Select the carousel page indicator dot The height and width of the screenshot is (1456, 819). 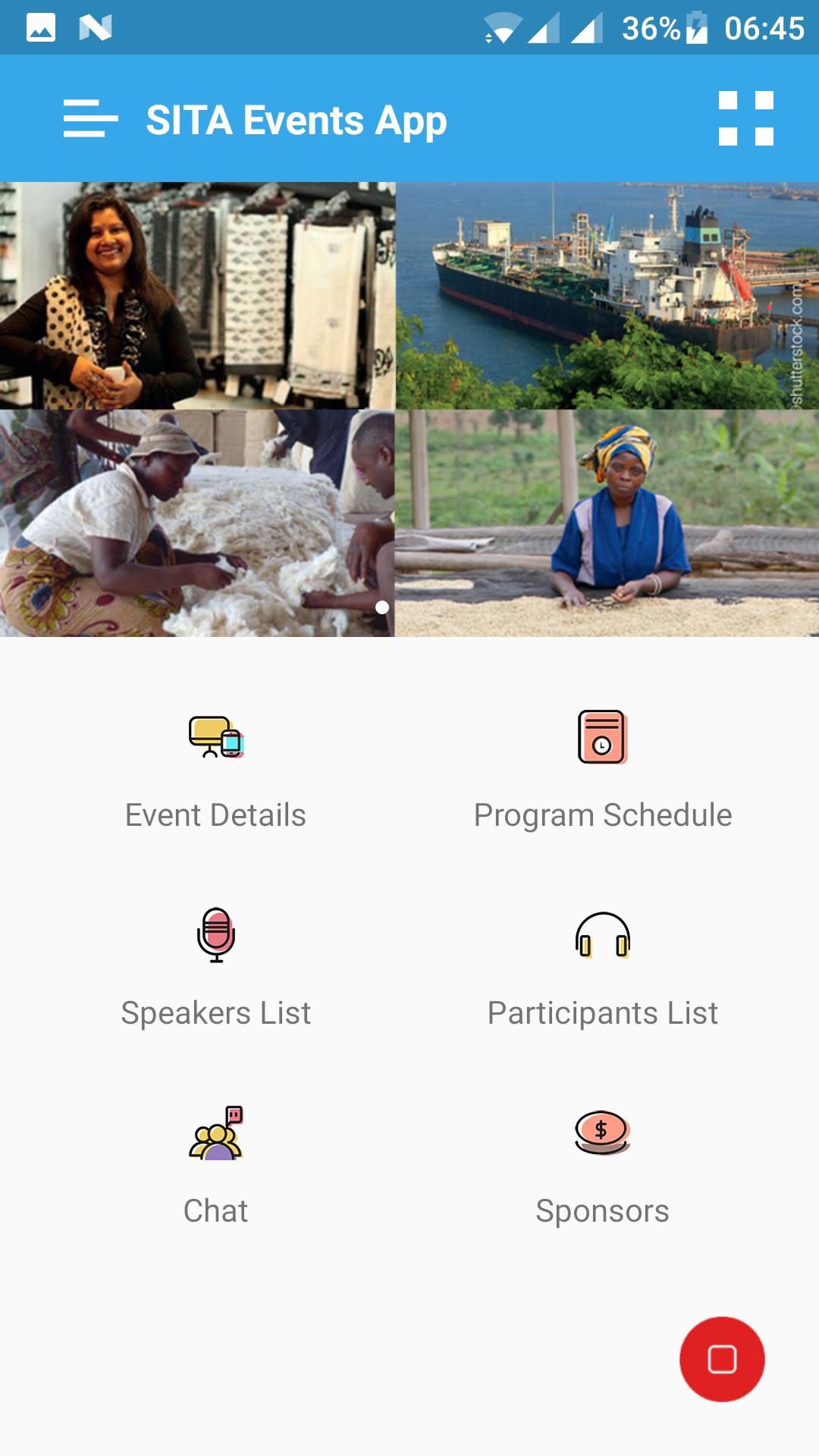point(381,606)
